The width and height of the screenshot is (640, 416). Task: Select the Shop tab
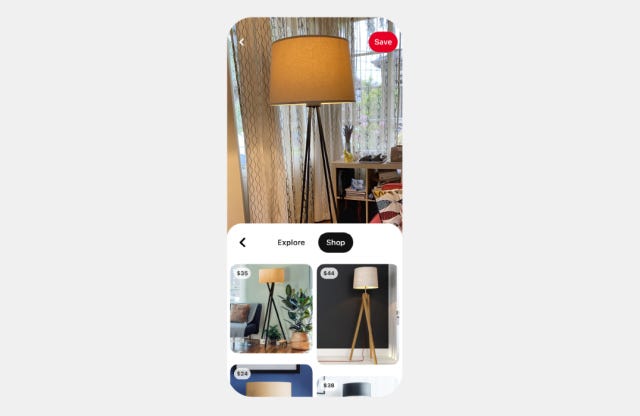click(x=335, y=242)
